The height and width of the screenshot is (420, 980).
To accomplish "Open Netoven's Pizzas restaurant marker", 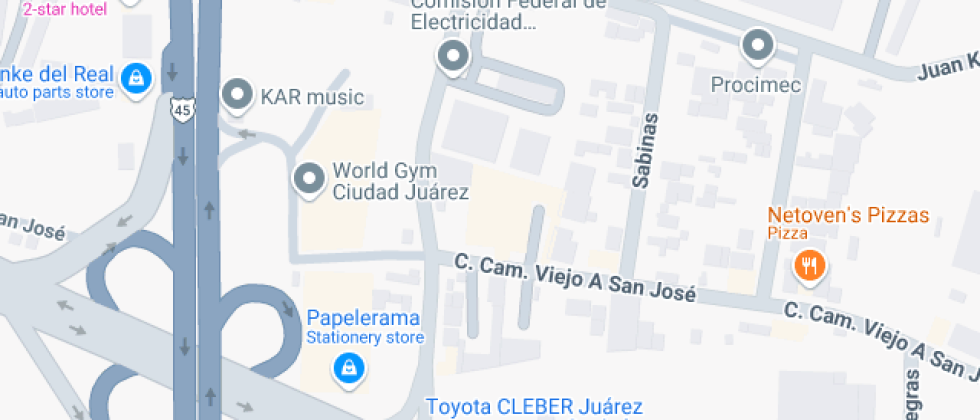I will point(809,265).
